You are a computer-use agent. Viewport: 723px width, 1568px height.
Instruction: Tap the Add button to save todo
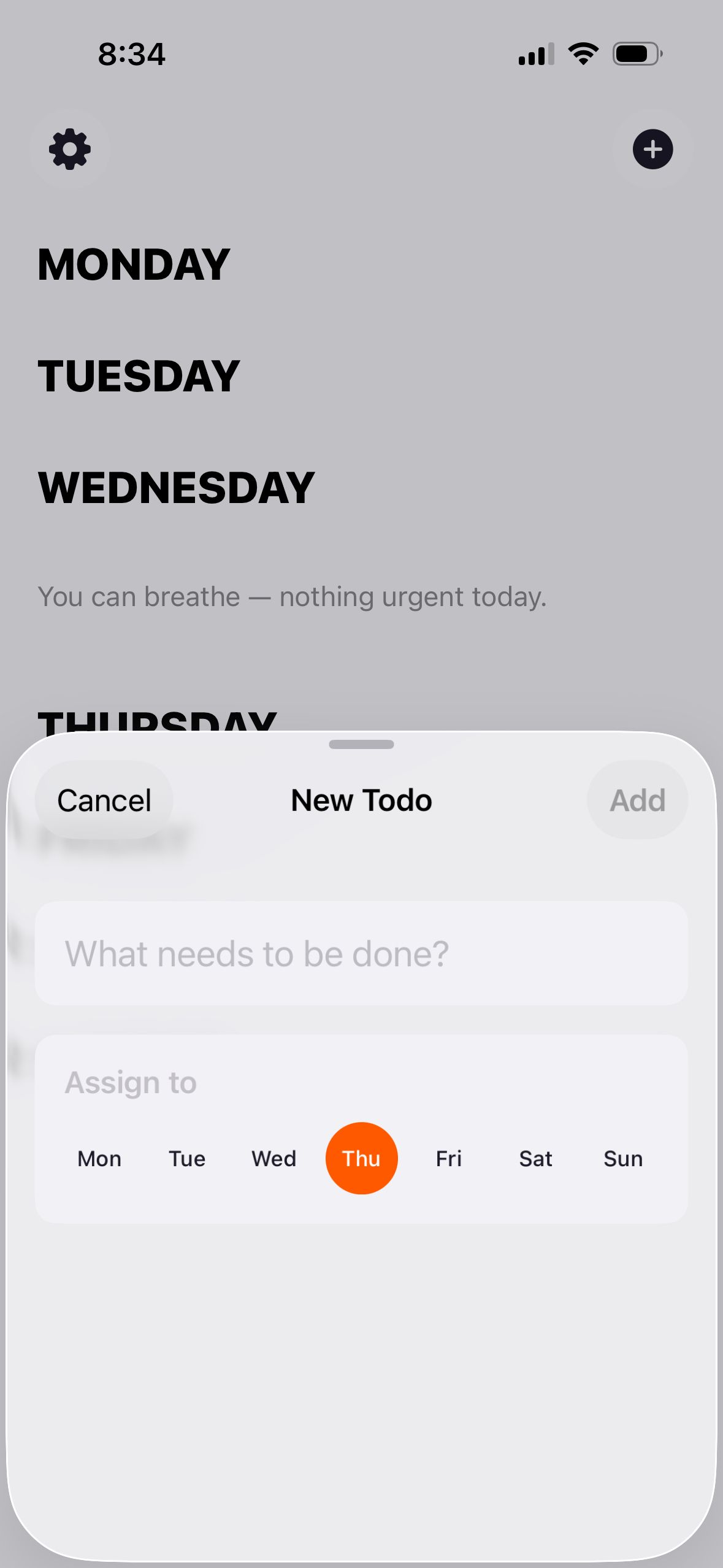pos(637,800)
